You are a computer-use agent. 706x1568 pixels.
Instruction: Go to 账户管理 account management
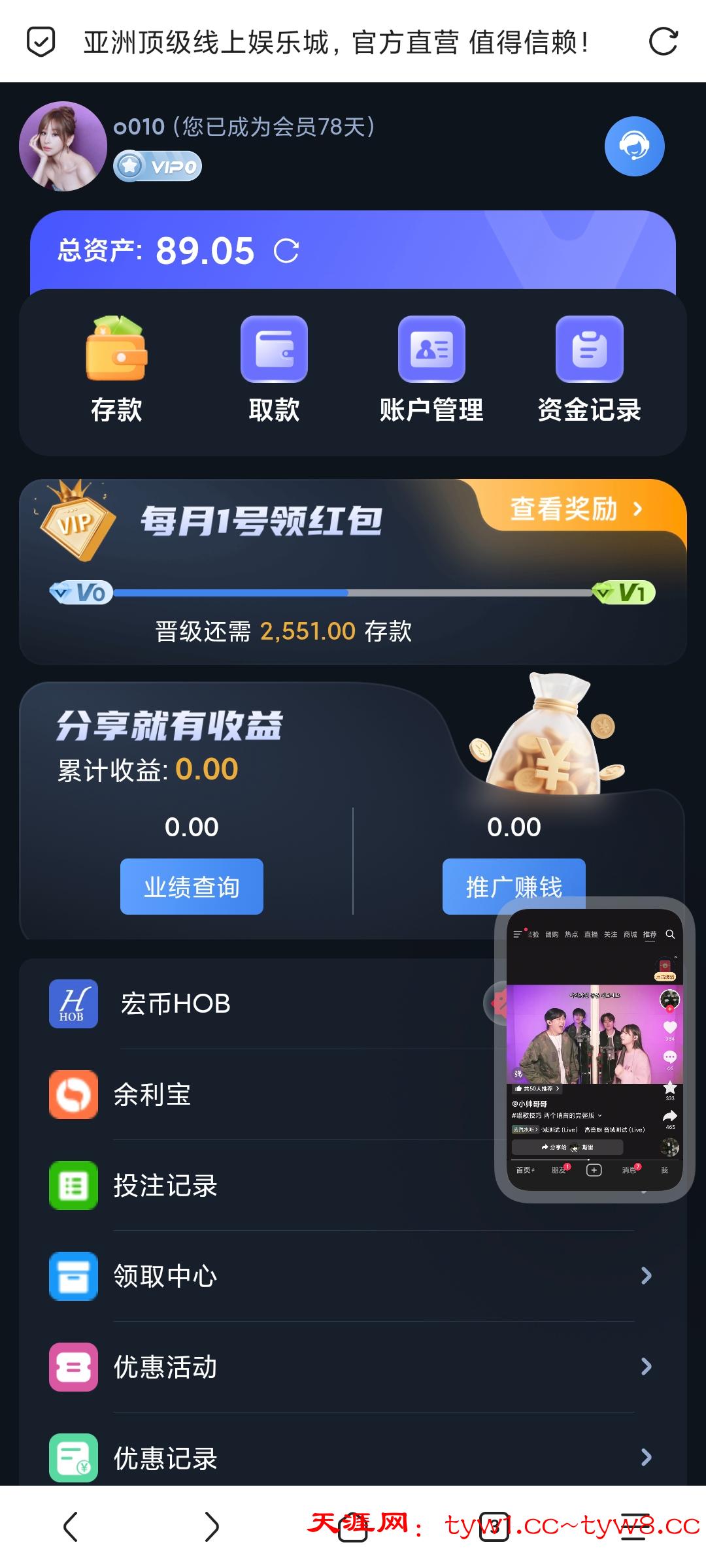point(431,369)
